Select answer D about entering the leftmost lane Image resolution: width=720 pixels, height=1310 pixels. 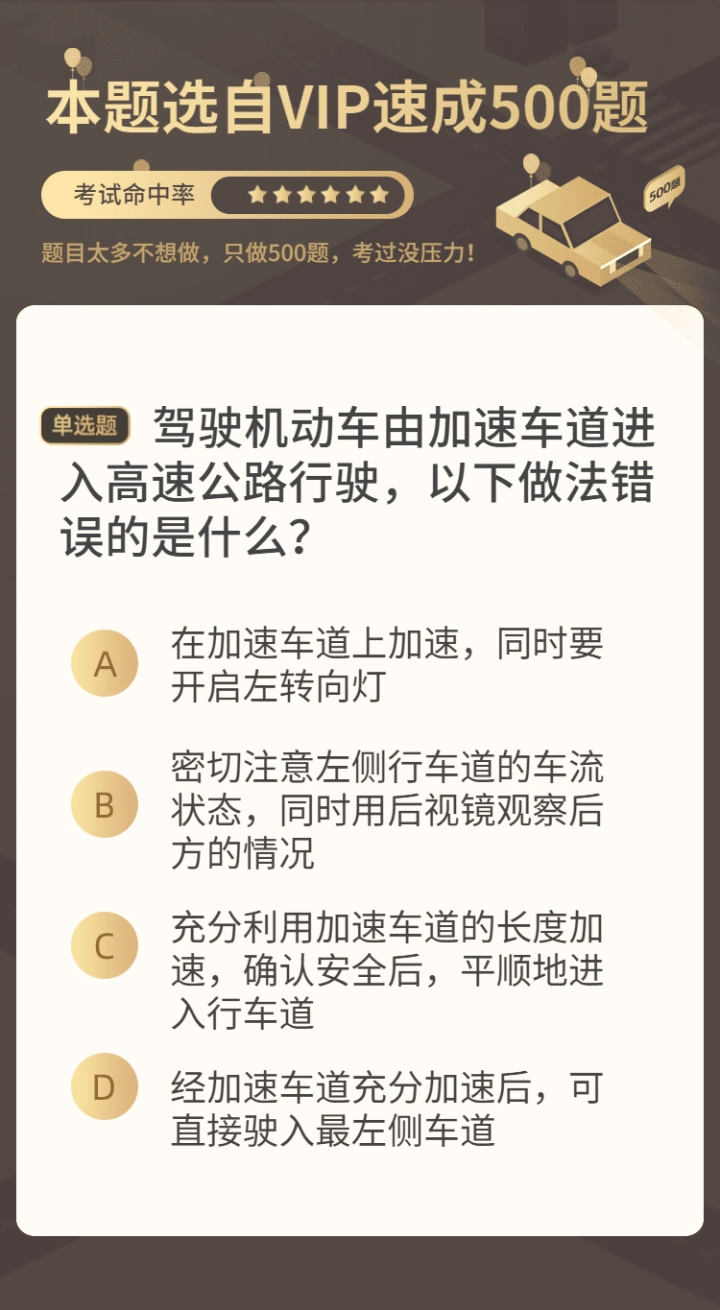coord(104,1087)
